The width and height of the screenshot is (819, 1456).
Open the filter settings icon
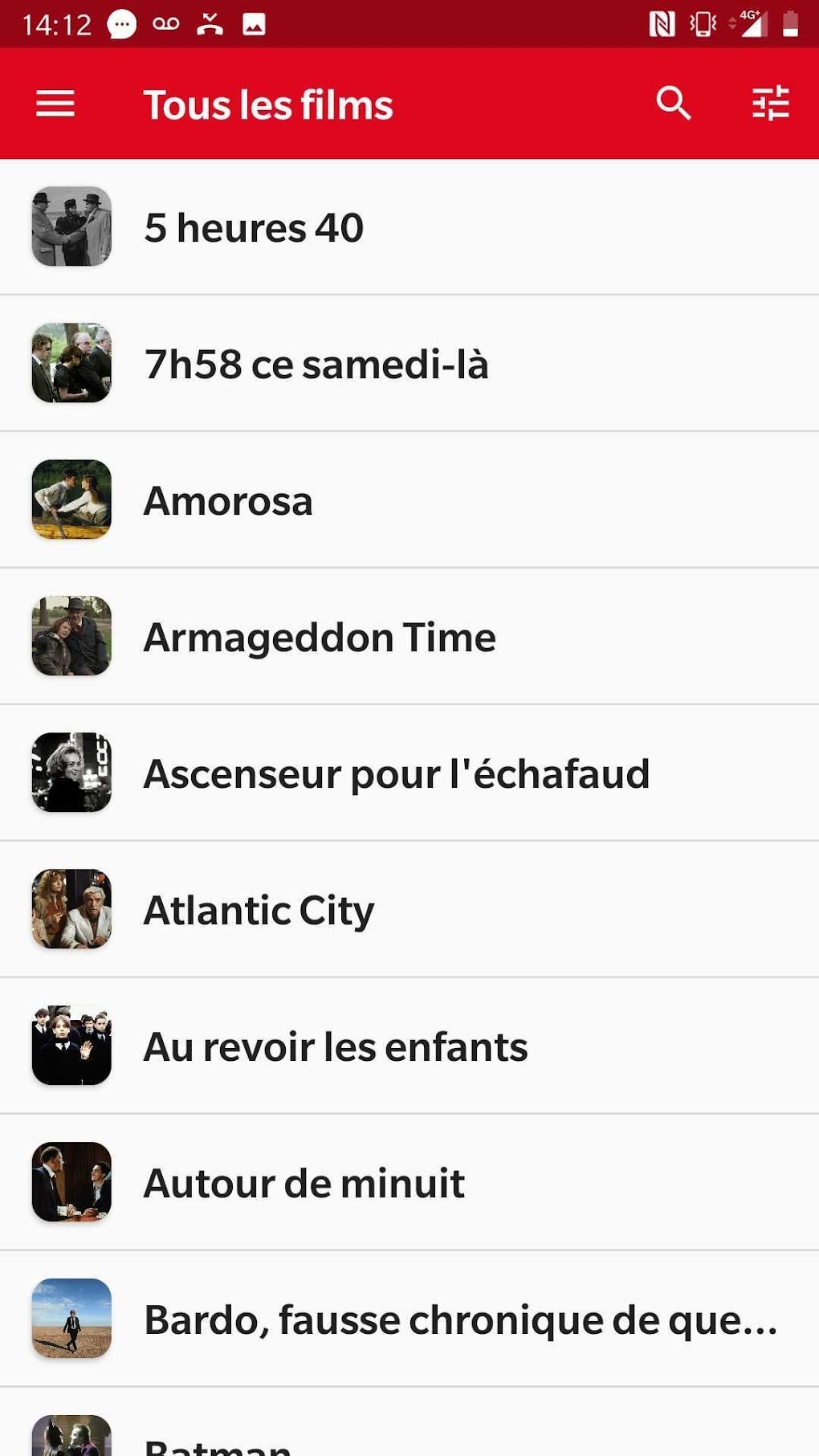(770, 104)
